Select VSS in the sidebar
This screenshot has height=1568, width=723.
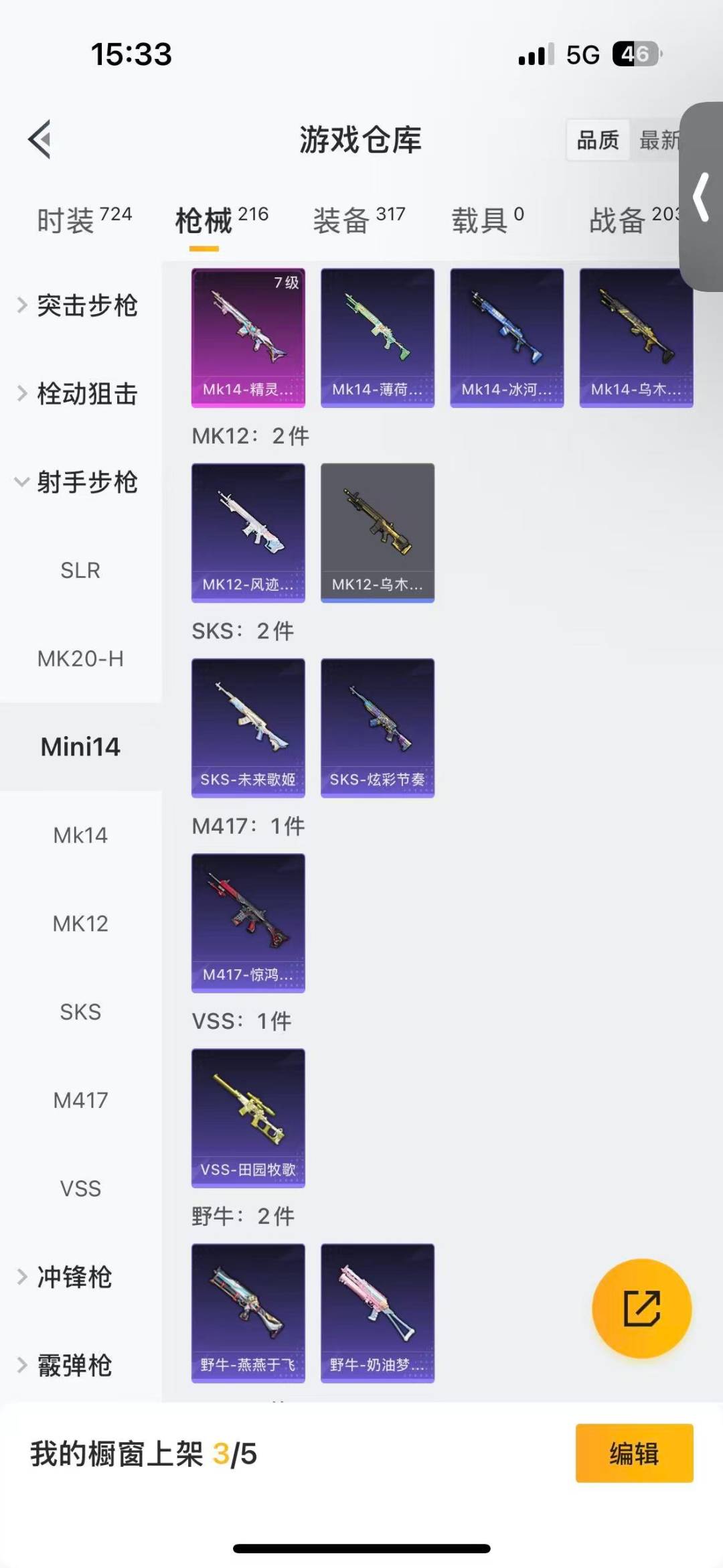coord(80,1188)
